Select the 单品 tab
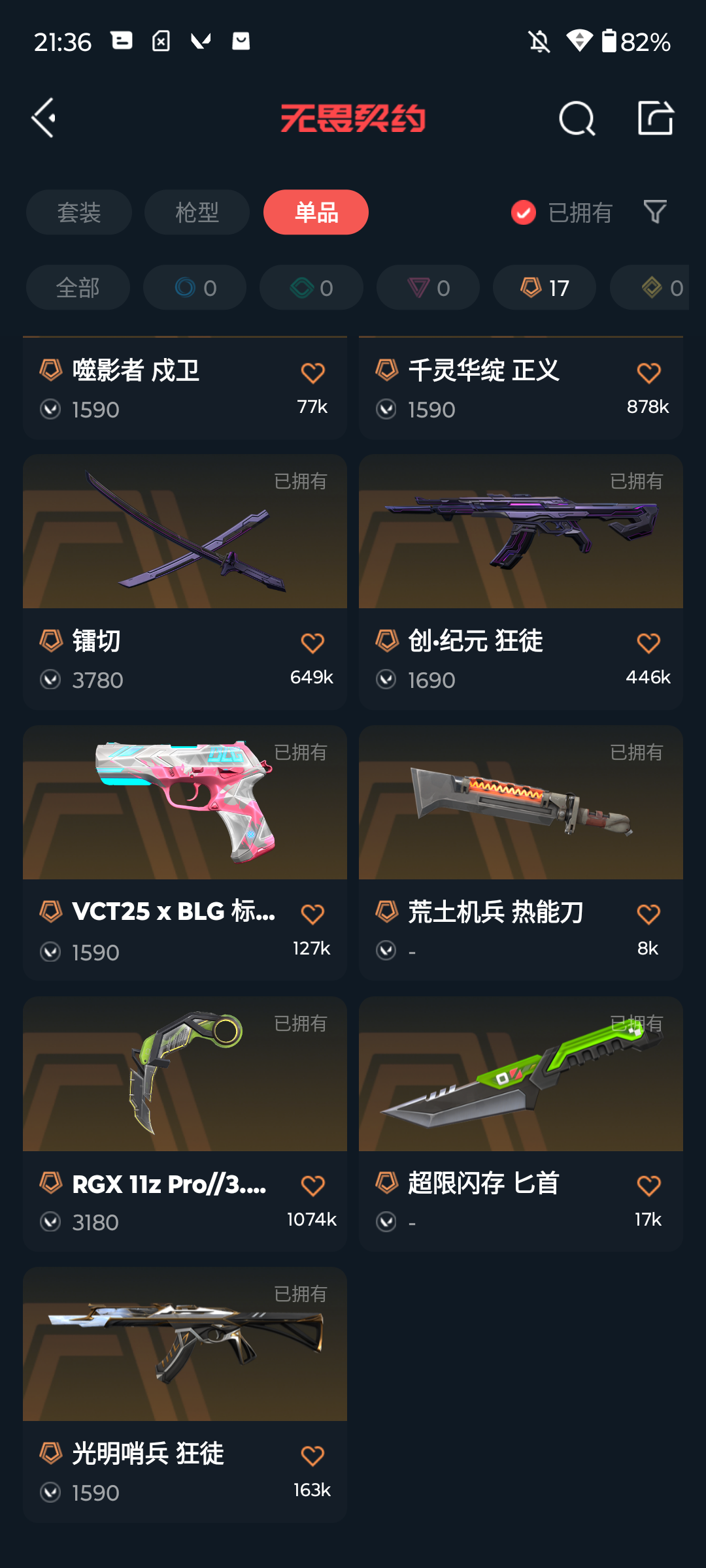 [x=316, y=212]
